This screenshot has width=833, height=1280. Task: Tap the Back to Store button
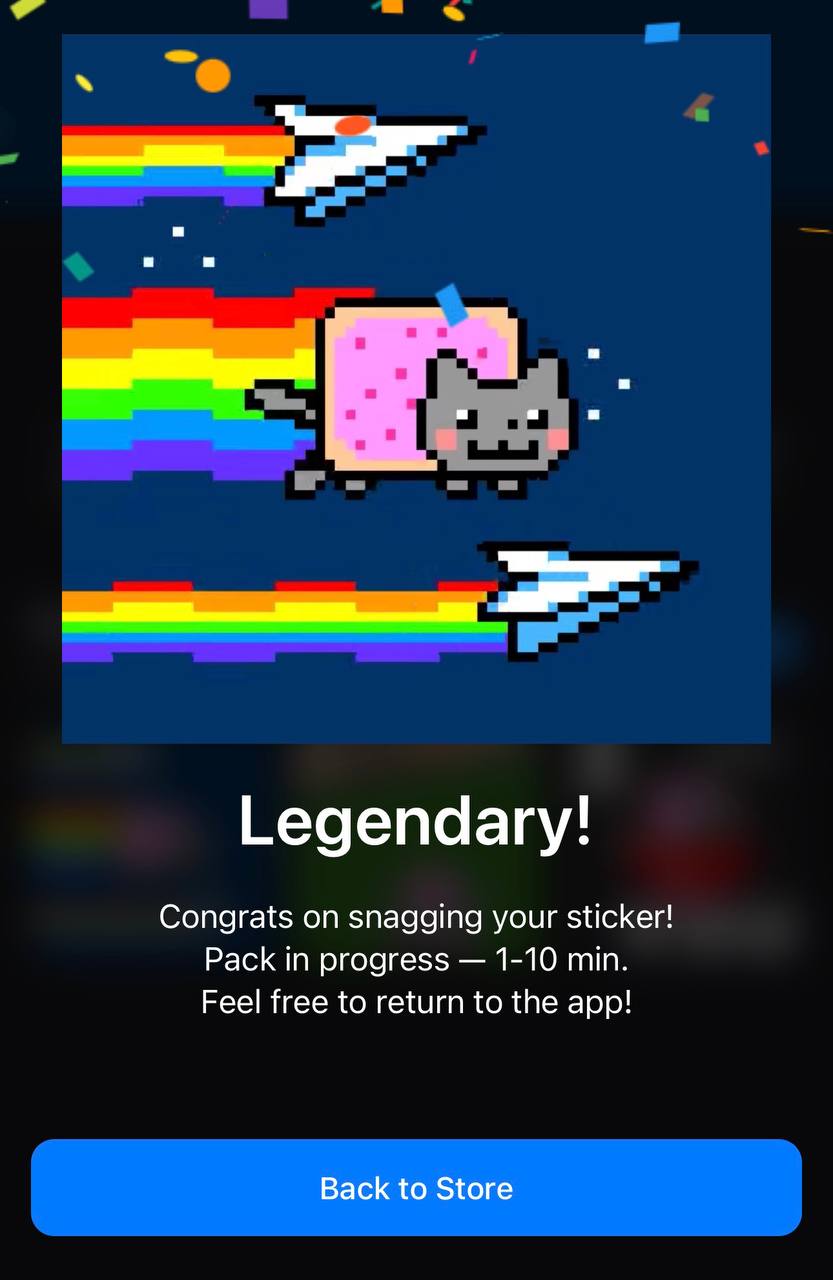(x=416, y=1187)
